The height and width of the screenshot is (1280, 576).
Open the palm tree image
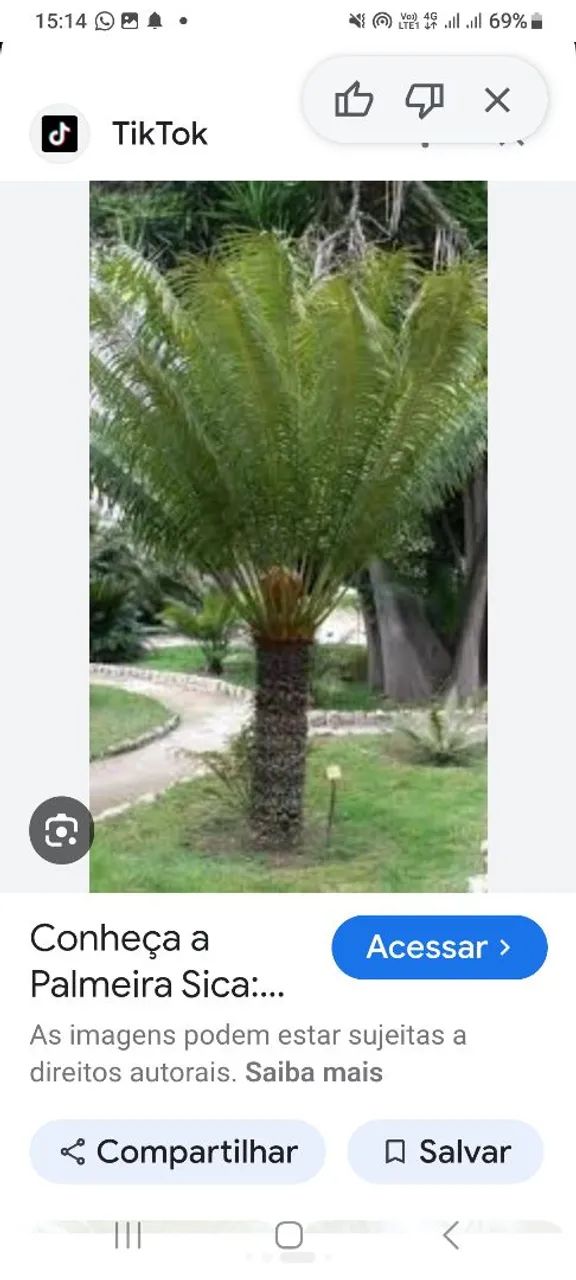click(288, 536)
